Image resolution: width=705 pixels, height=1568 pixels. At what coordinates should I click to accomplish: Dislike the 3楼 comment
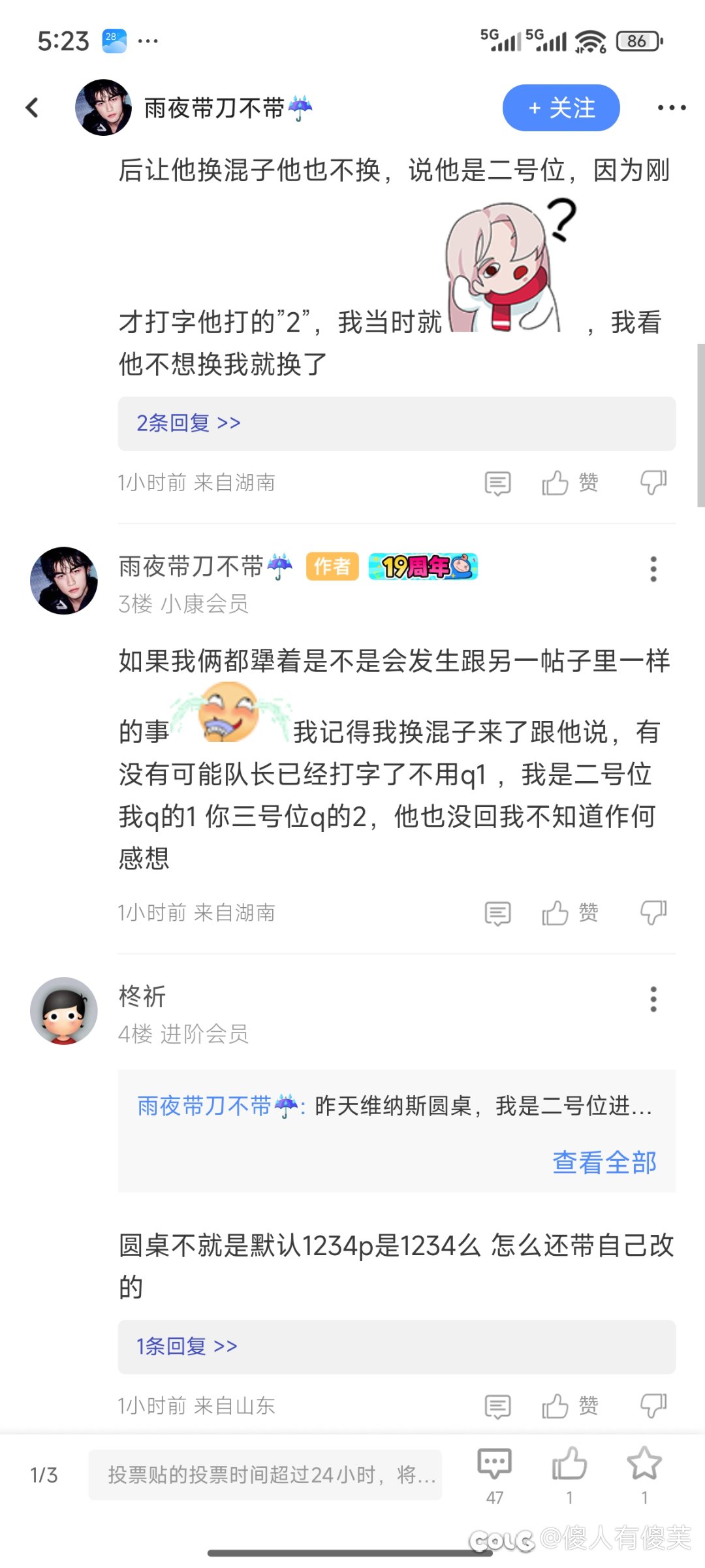[x=653, y=912]
